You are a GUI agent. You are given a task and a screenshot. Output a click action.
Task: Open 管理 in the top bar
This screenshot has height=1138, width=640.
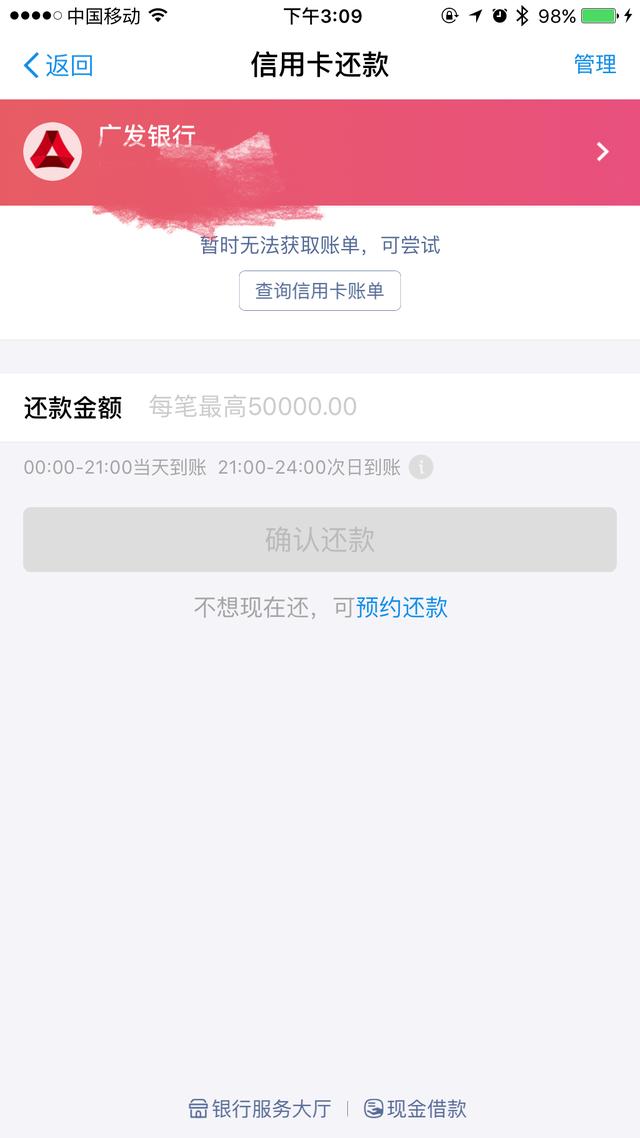594,65
